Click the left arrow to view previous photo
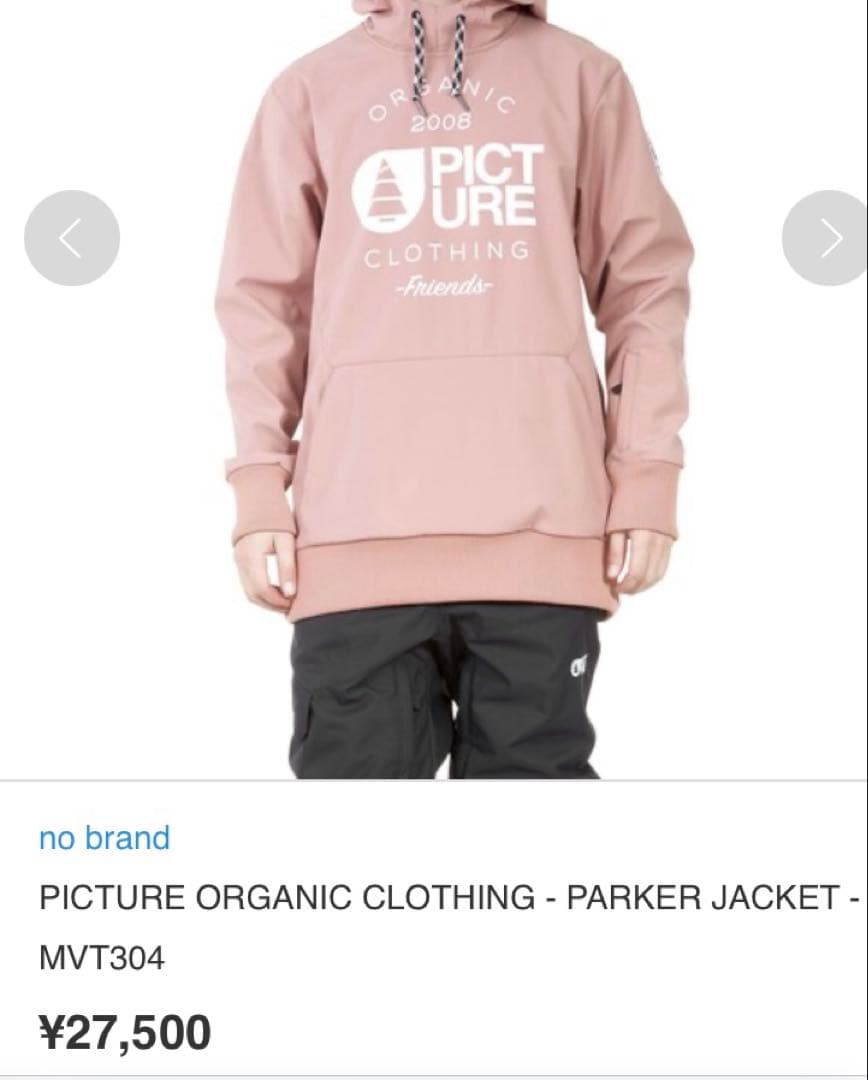Viewport: 868px width, 1080px height. (71, 238)
